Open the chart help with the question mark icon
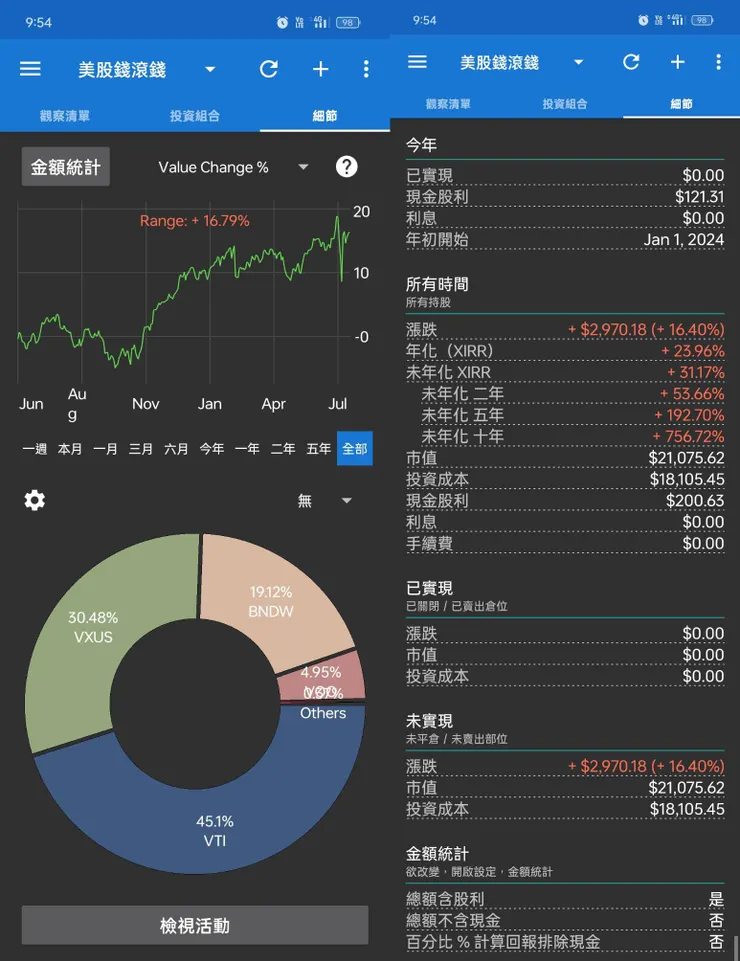The image size is (740, 961). [346, 167]
